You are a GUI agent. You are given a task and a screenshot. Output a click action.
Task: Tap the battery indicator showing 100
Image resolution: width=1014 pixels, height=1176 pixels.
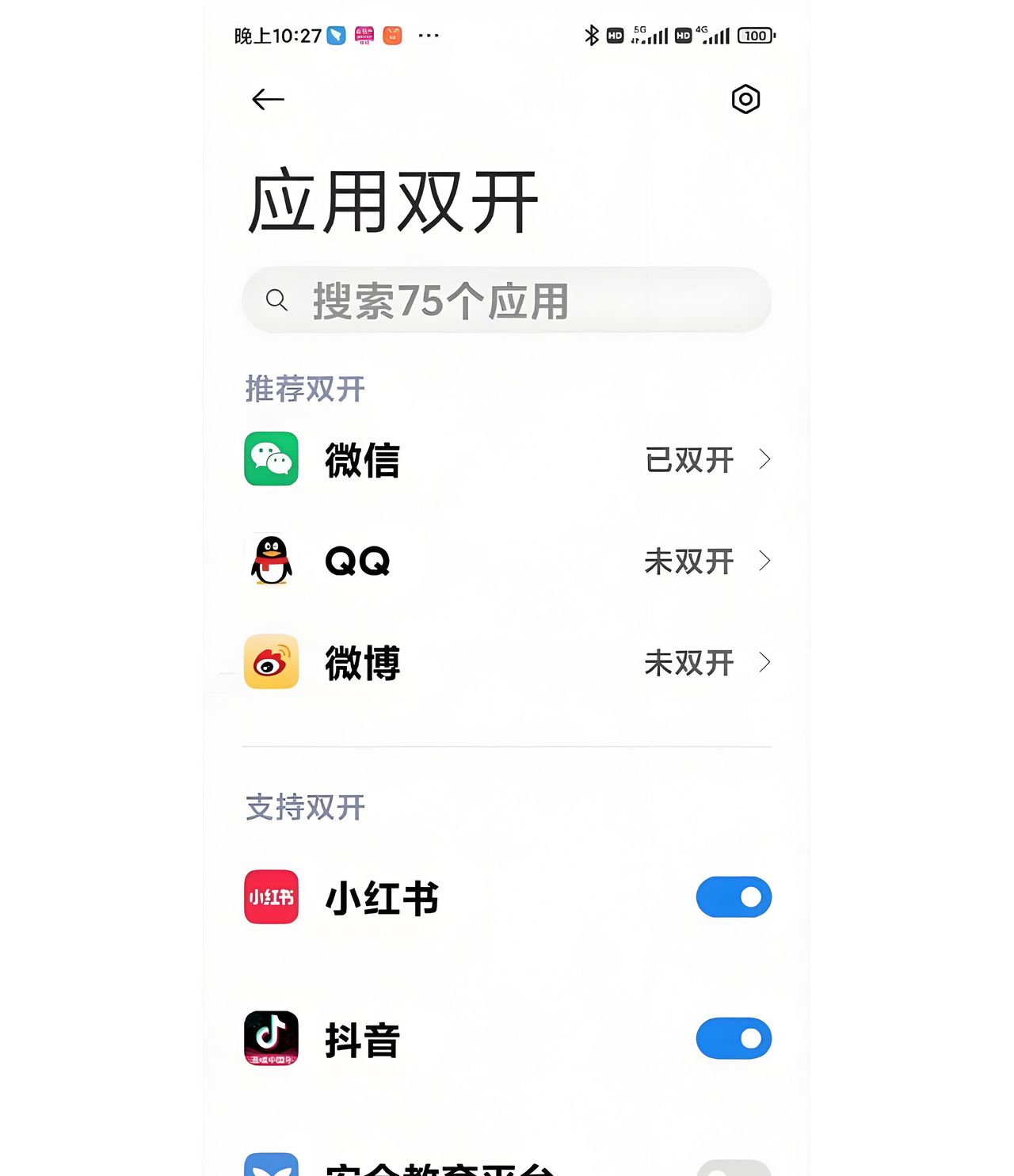[x=753, y=36]
